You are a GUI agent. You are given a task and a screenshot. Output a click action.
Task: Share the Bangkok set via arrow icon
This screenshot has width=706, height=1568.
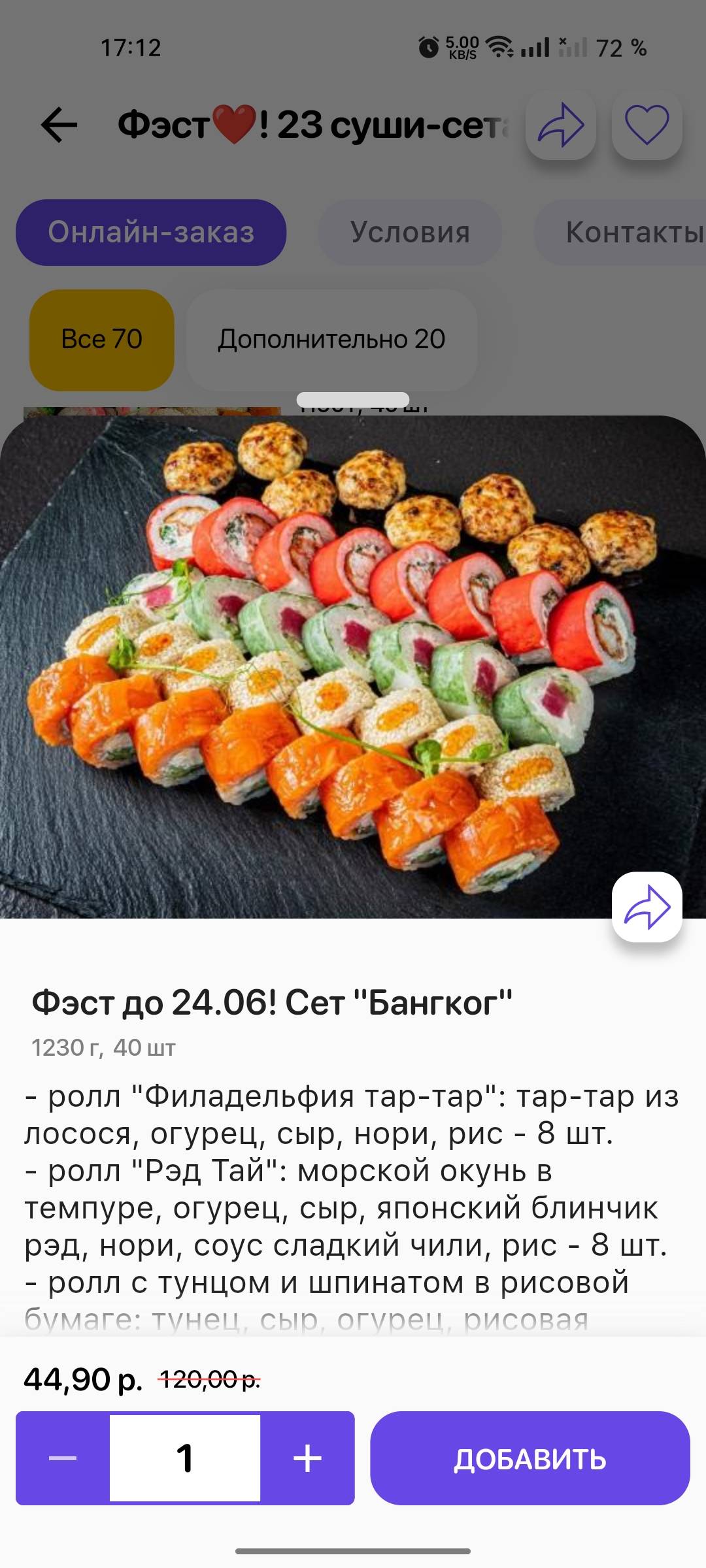point(647,907)
